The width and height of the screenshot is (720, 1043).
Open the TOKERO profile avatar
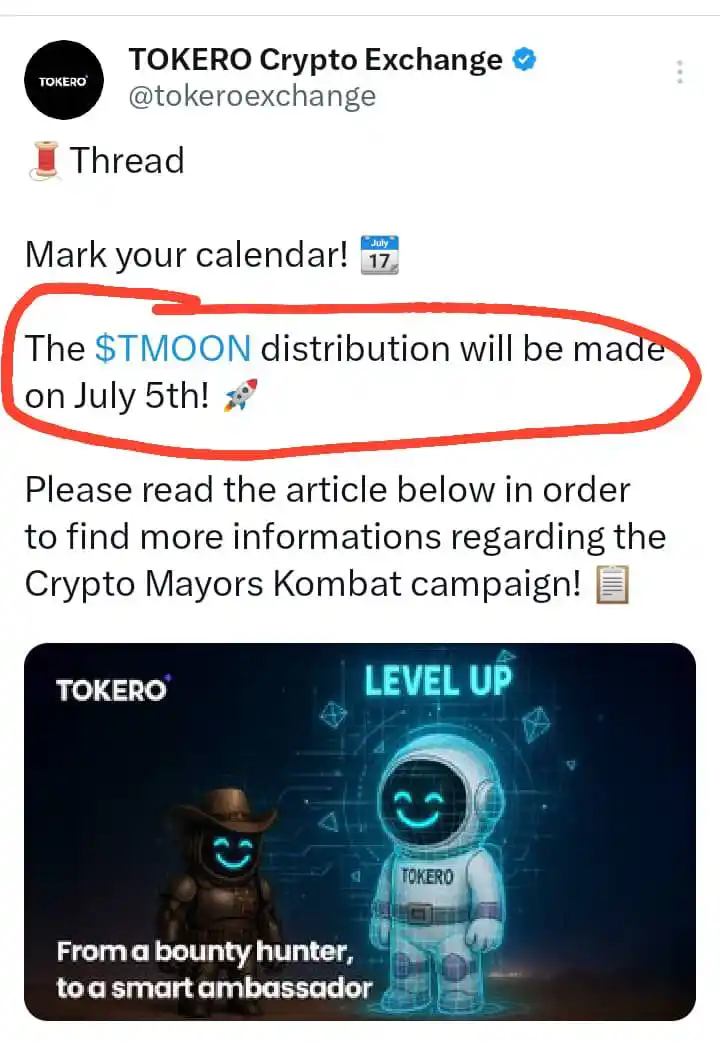63,80
